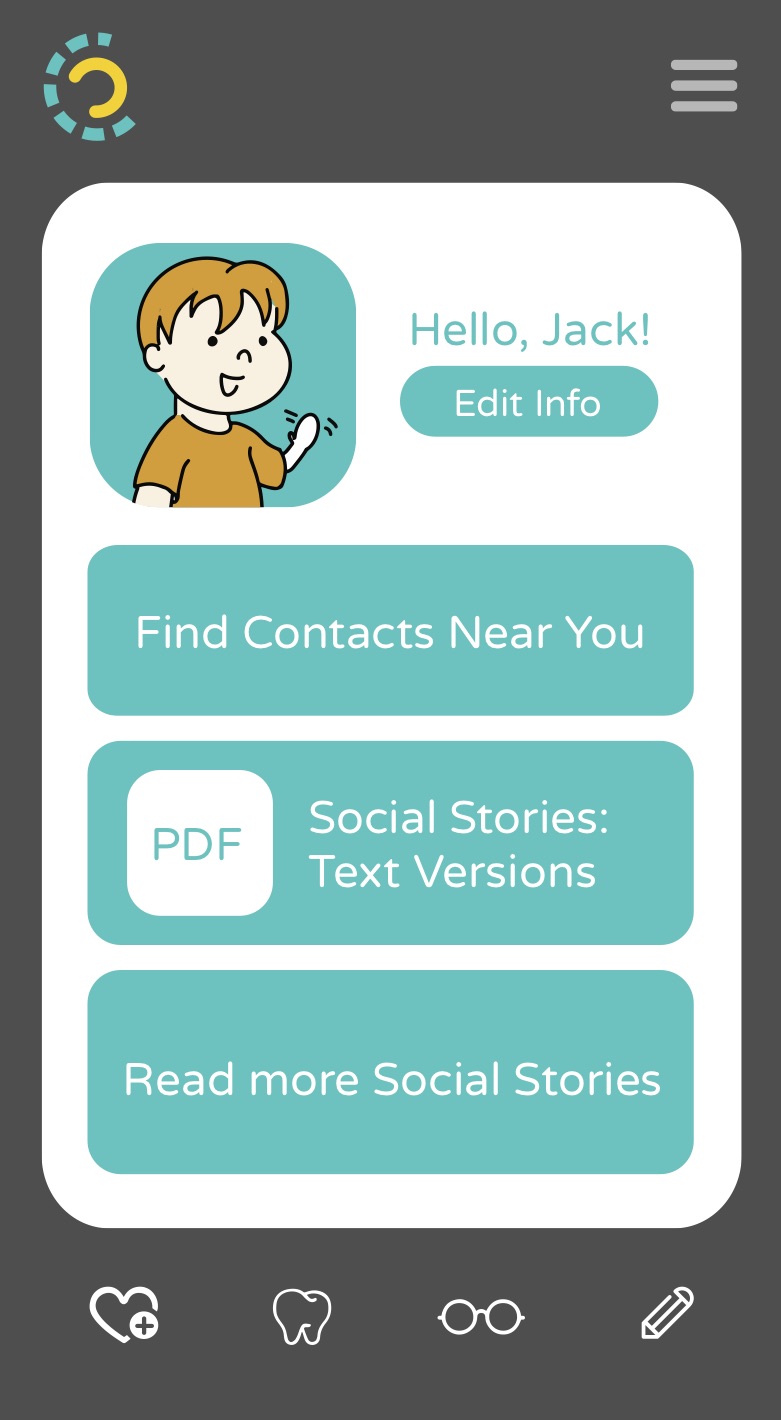The height and width of the screenshot is (1420, 781).
Task: Switch to the heart health tab
Action: point(125,1315)
